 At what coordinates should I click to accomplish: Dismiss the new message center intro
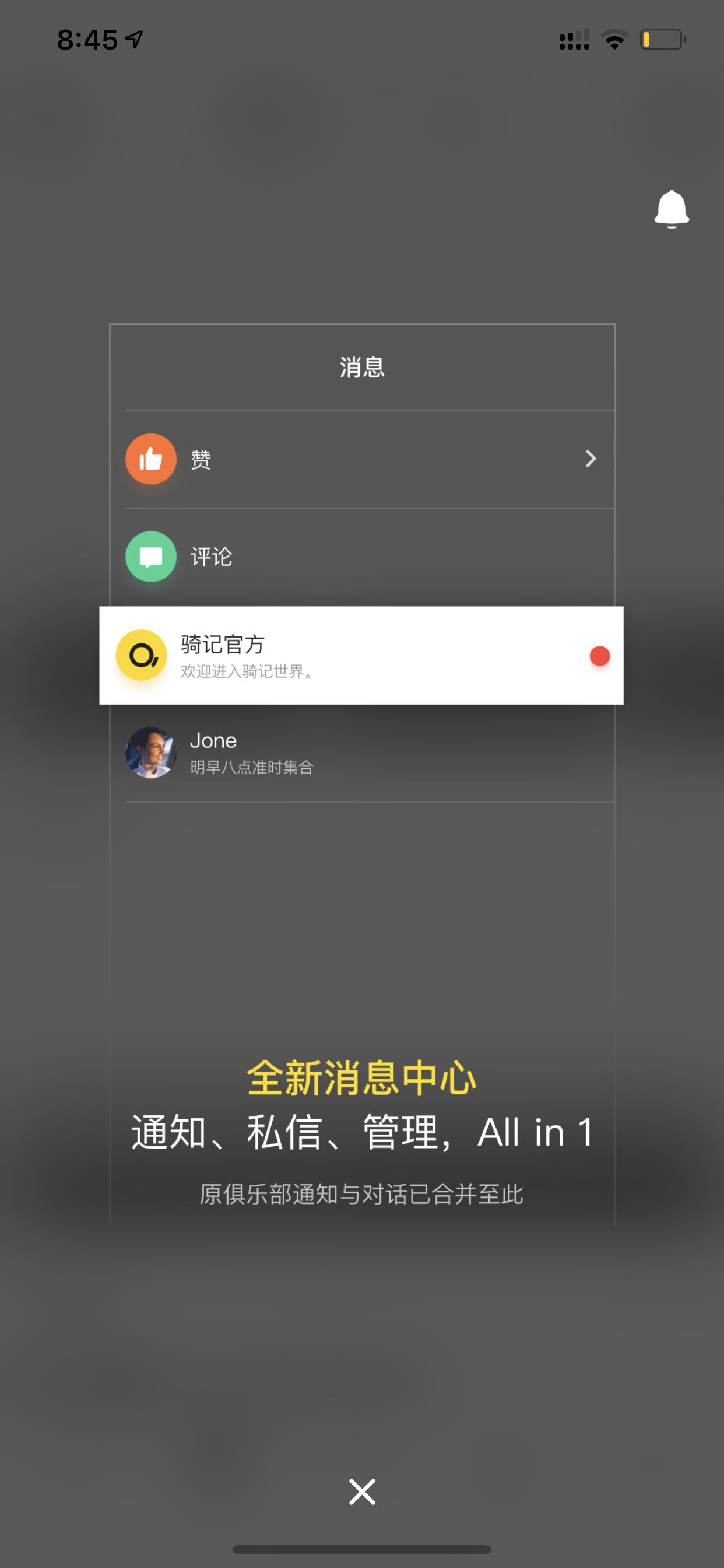(362, 1492)
